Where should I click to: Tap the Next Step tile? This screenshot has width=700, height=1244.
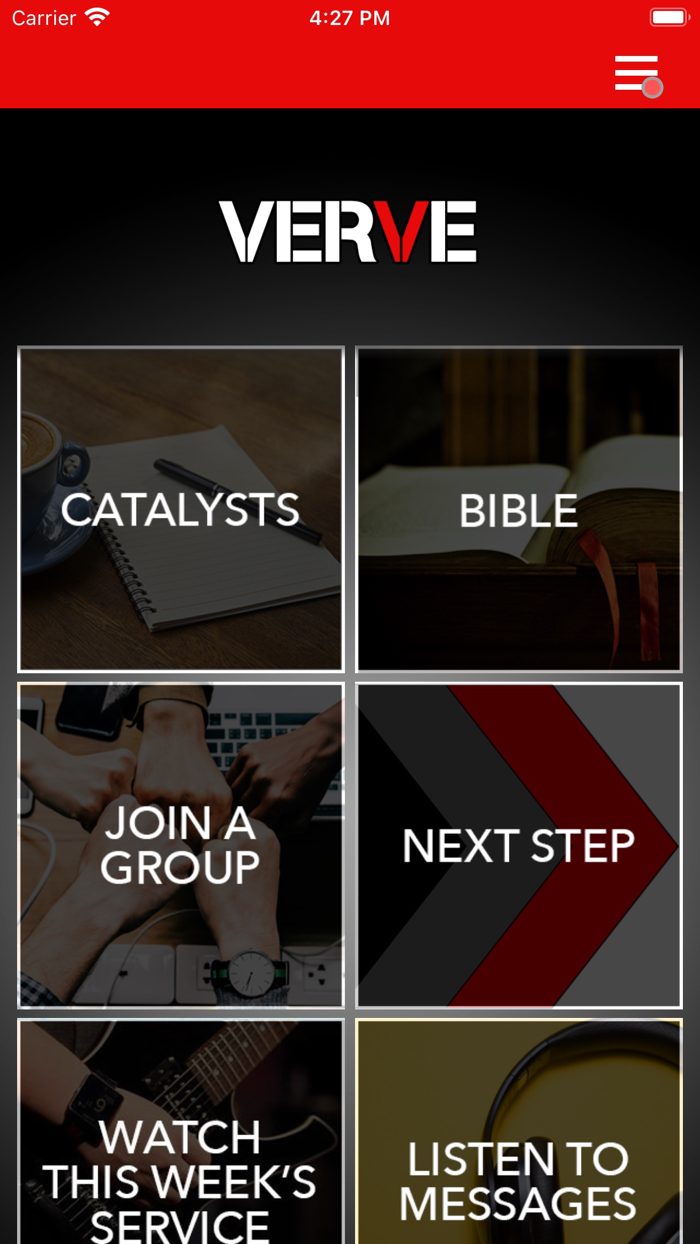pyautogui.click(x=519, y=845)
